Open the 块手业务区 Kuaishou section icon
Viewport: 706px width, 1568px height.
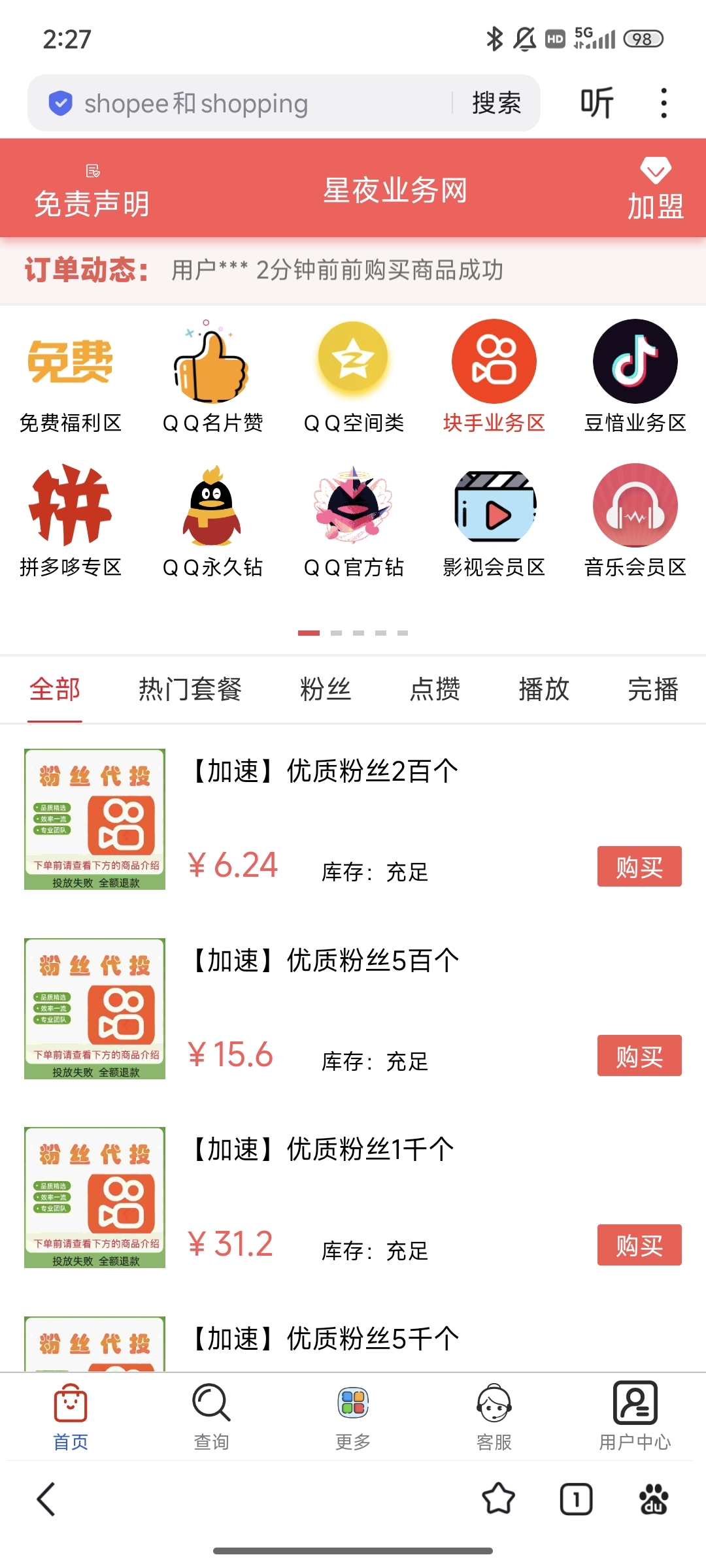click(x=494, y=361)
